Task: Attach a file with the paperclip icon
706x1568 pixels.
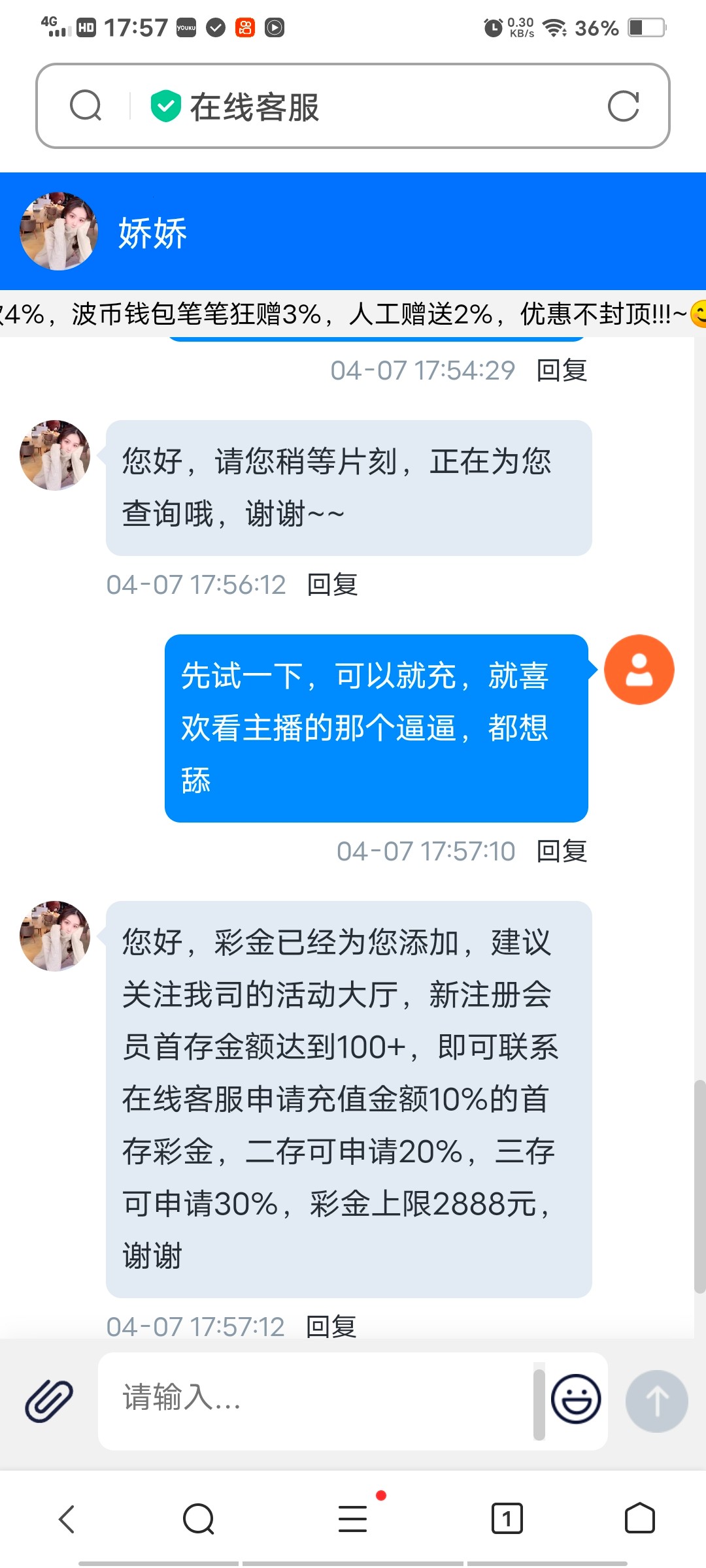Action: pyautogui.click(x=49, y=1401)
